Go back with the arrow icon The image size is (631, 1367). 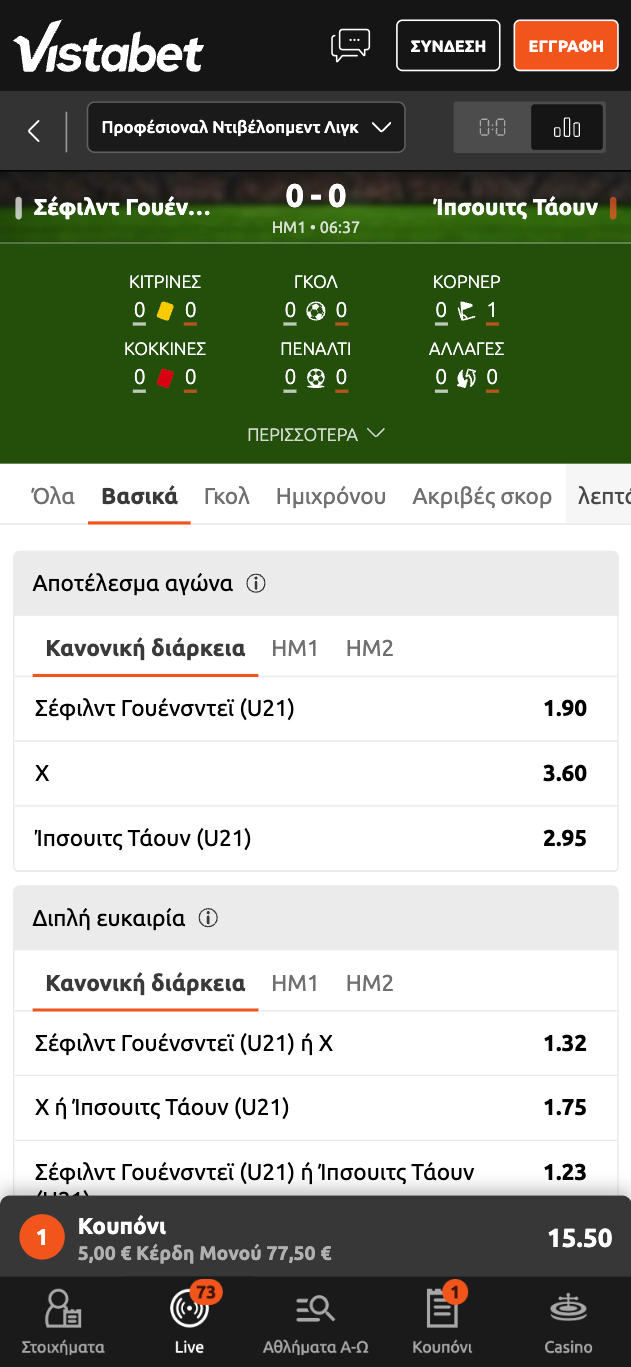tap(34, 131)
